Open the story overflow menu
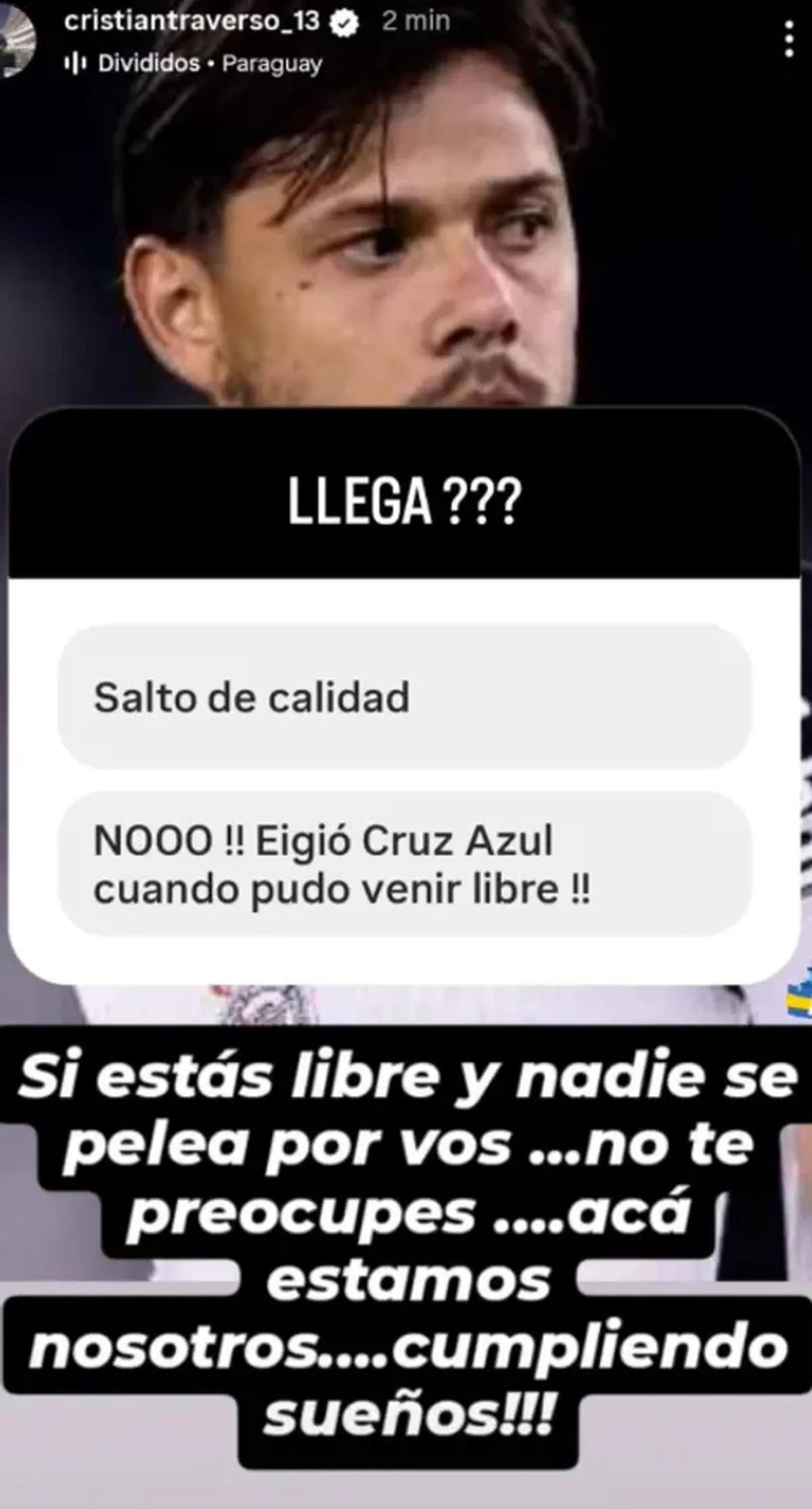The width and height of the screenshot is (812, 1509). 788,39
